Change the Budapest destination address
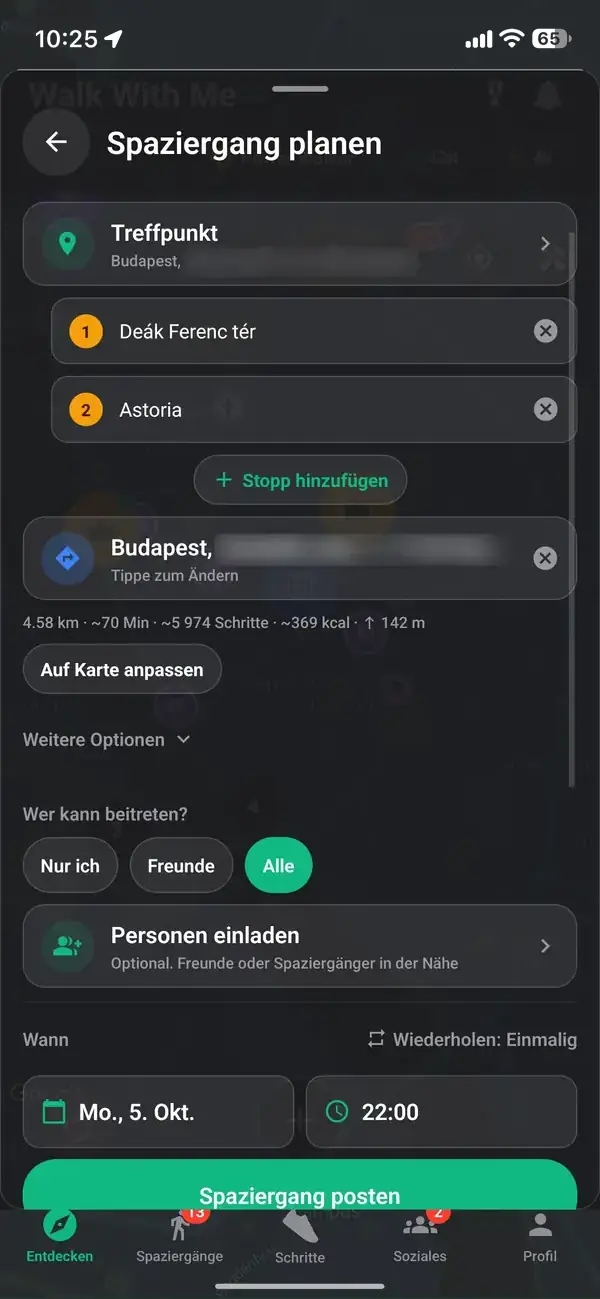Image resolution: width=600 pixels, height=1299 pixels. (280, 558)
